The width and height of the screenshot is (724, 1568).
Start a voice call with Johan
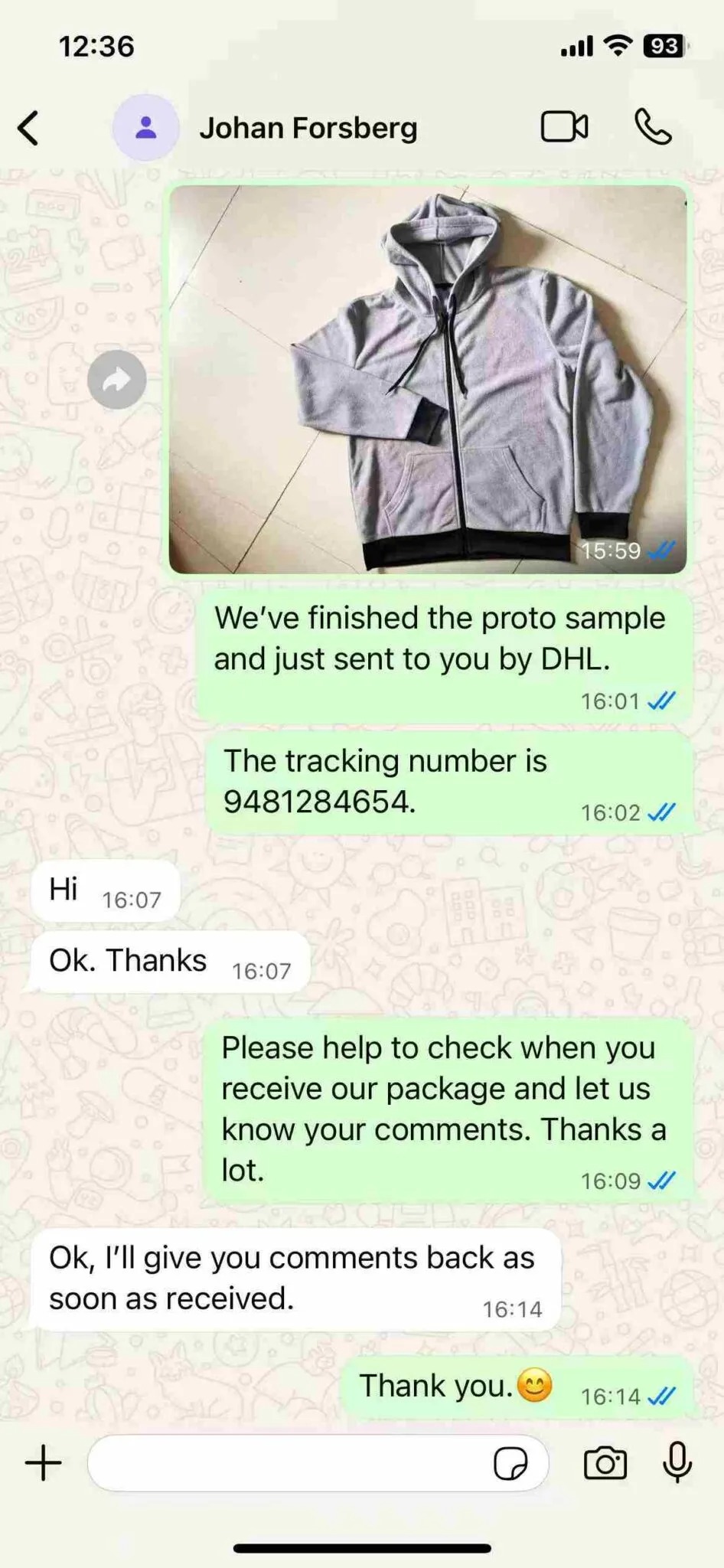pos(653,127)
